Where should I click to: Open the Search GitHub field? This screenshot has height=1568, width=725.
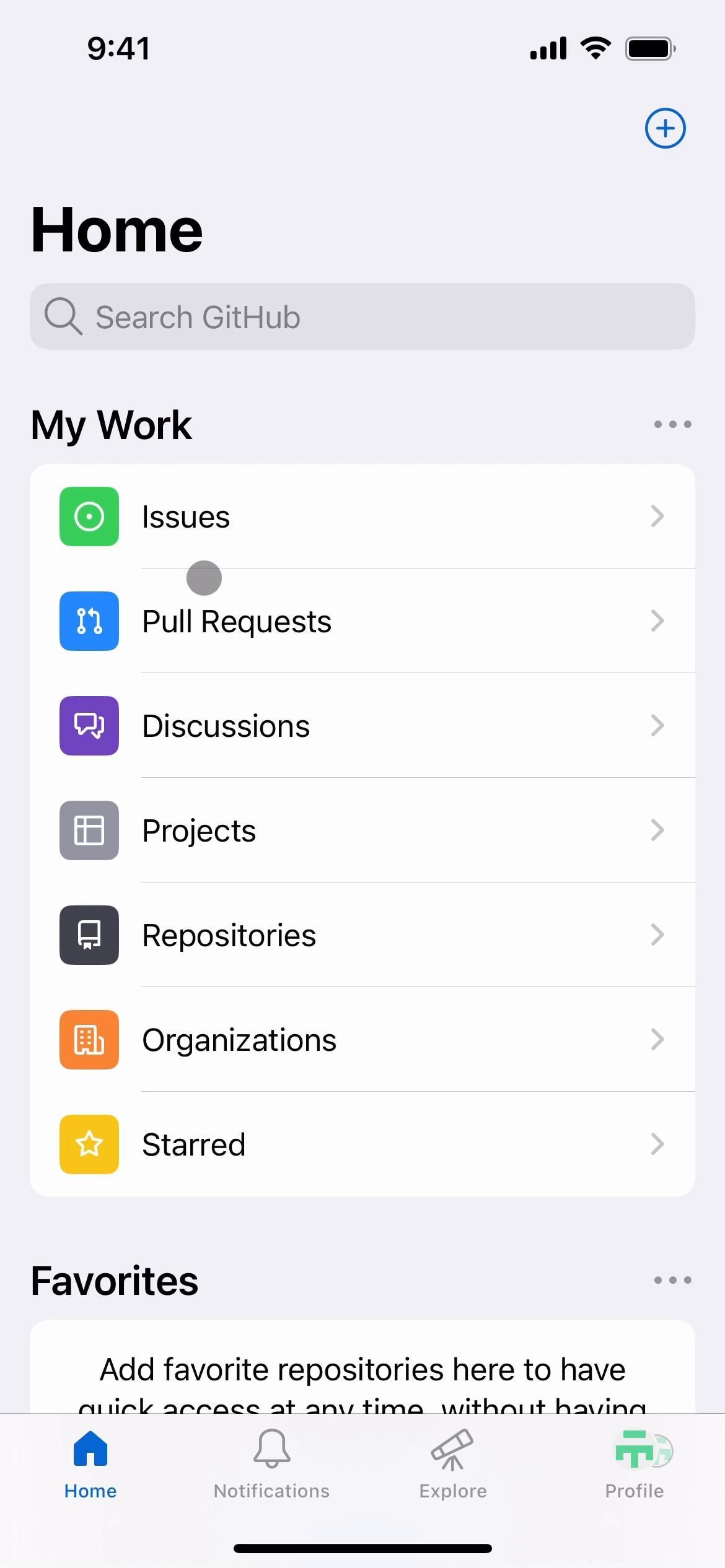pyautogui.click(x=362, y=317)
